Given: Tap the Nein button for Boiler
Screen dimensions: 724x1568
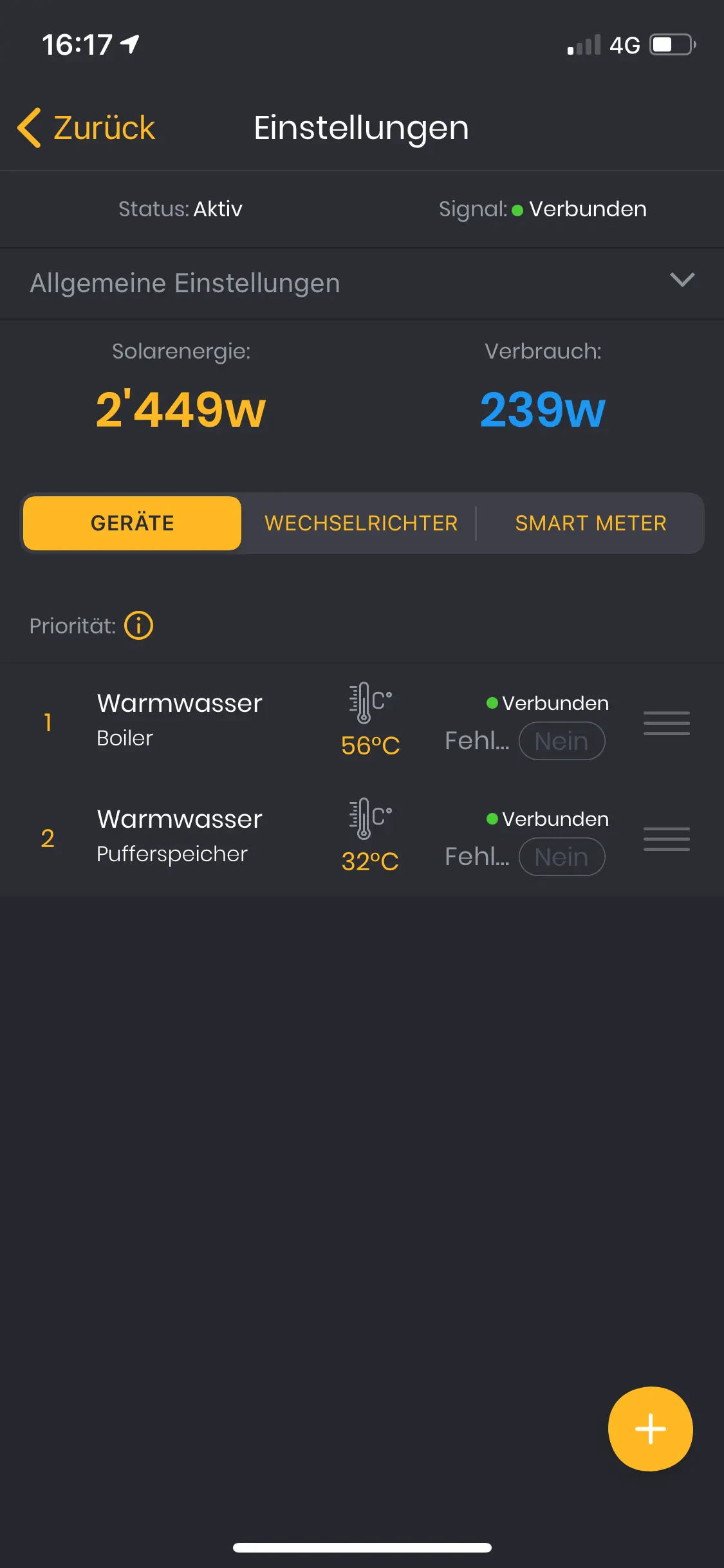Looking at the screenshot, I should pyautogui.click(x=562, y=741).
